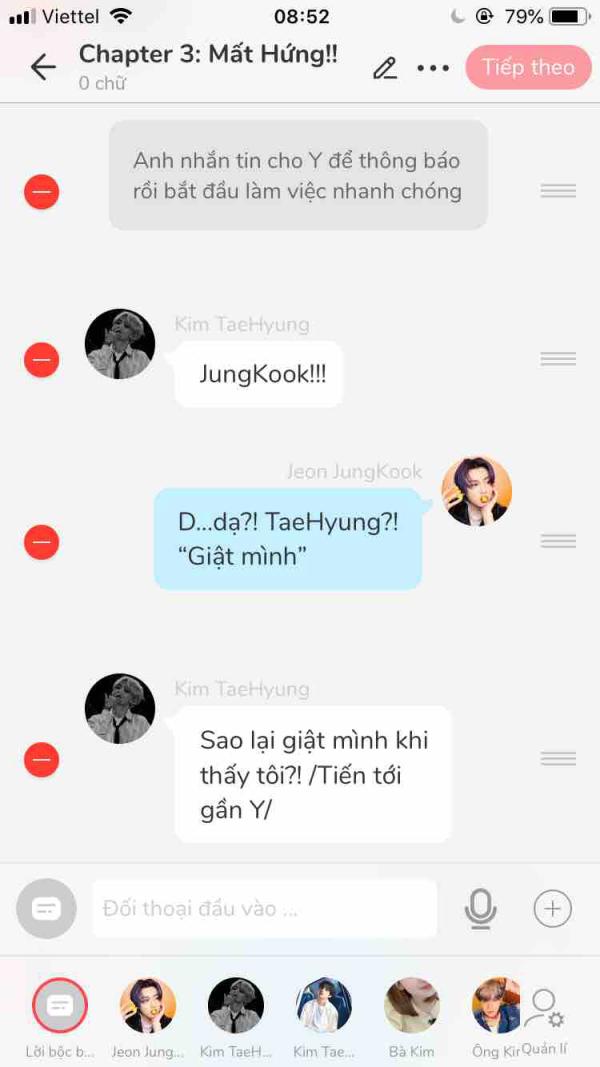Open the JungKook!!! message bubble
600x1067 pixels.
coord(259,374)
